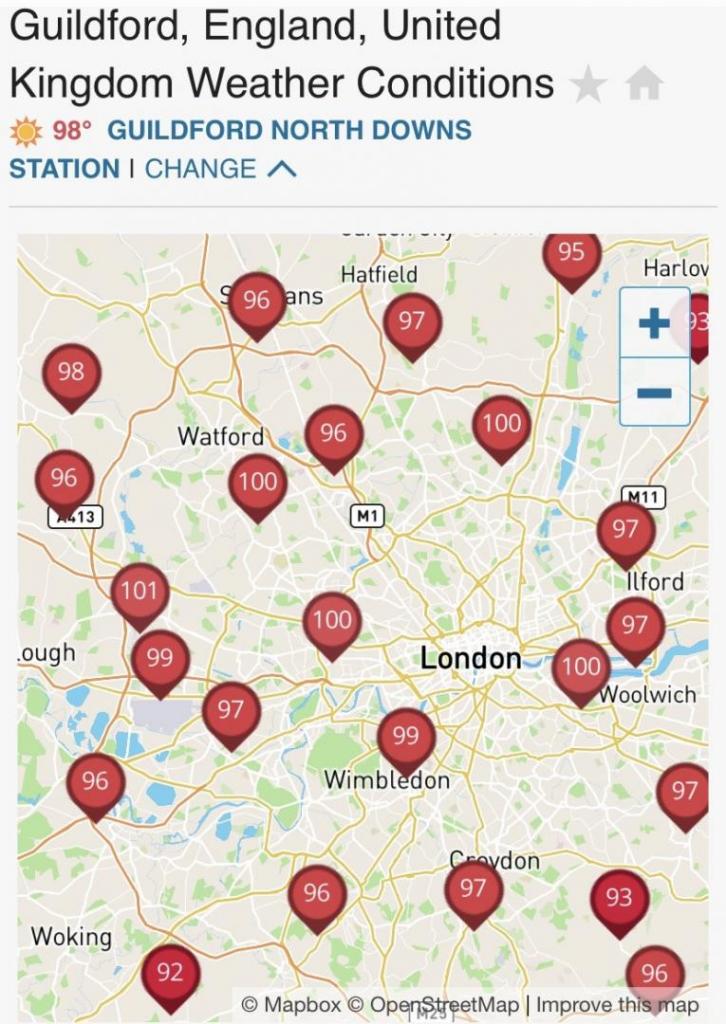
Task: Open the 97 marker below Hatfield
Action: [x=412, y=322]
